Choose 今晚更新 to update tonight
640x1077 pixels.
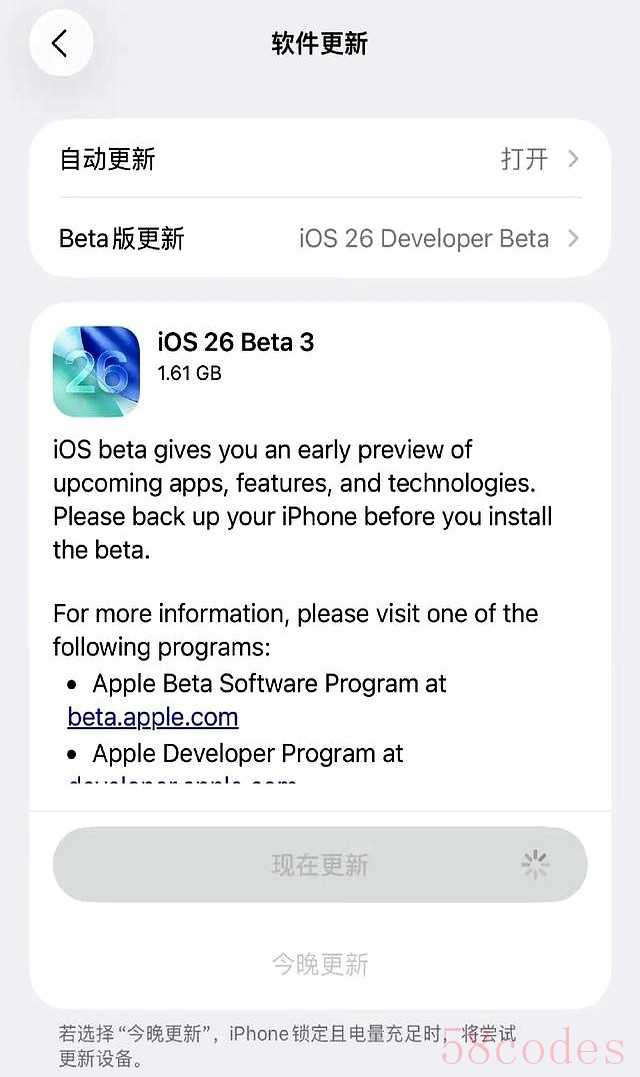coord(320,964)
